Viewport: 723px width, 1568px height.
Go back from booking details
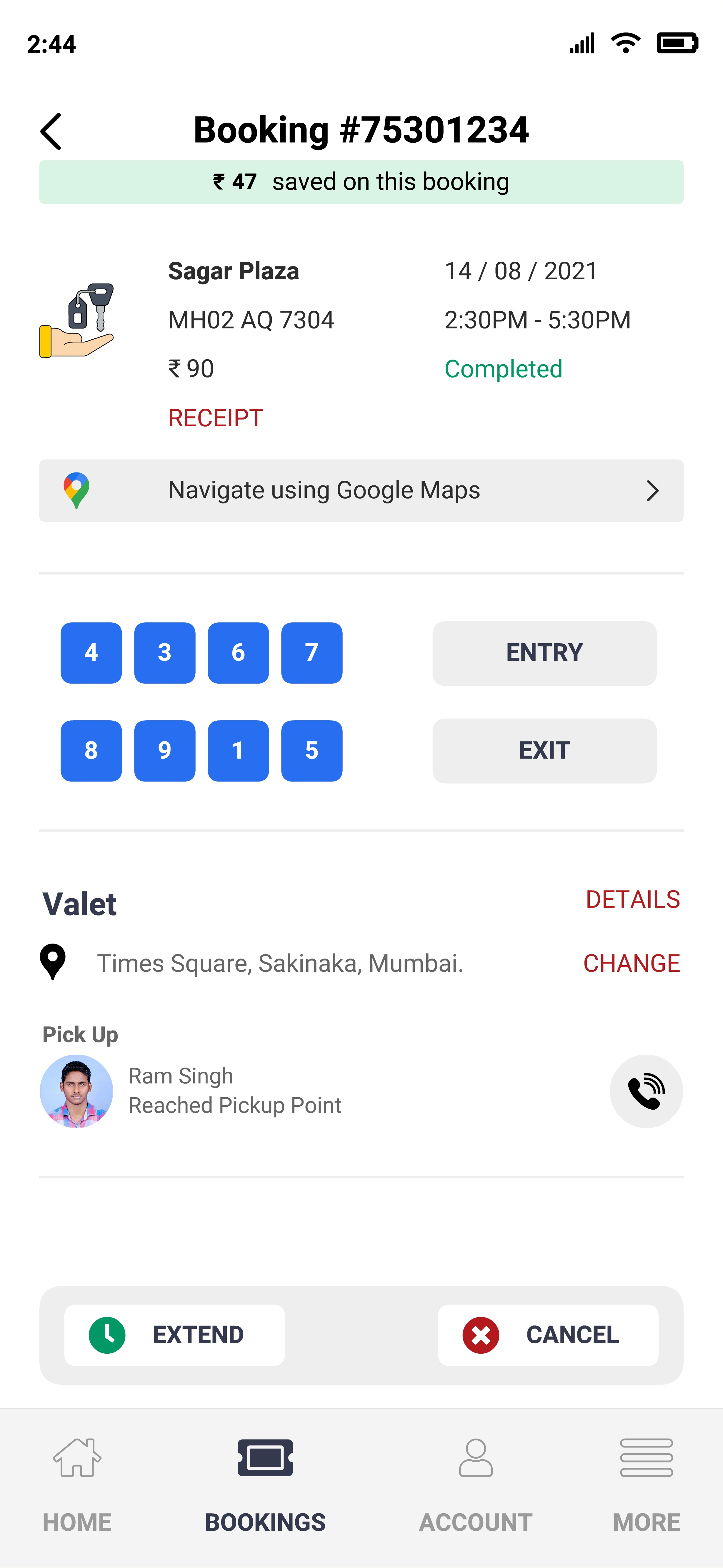point(51,131)
